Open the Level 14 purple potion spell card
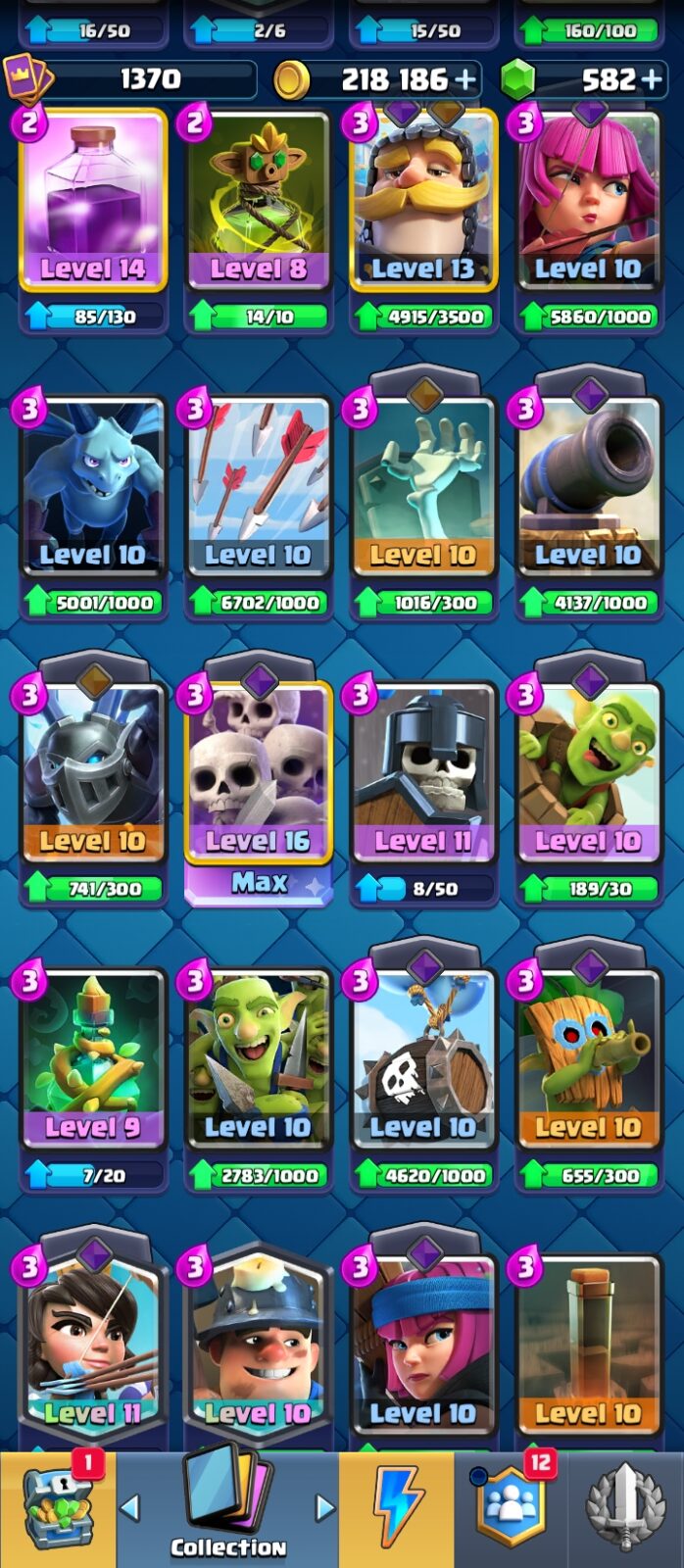This screenshot has height=1568, width=684. tap(93, 201)
